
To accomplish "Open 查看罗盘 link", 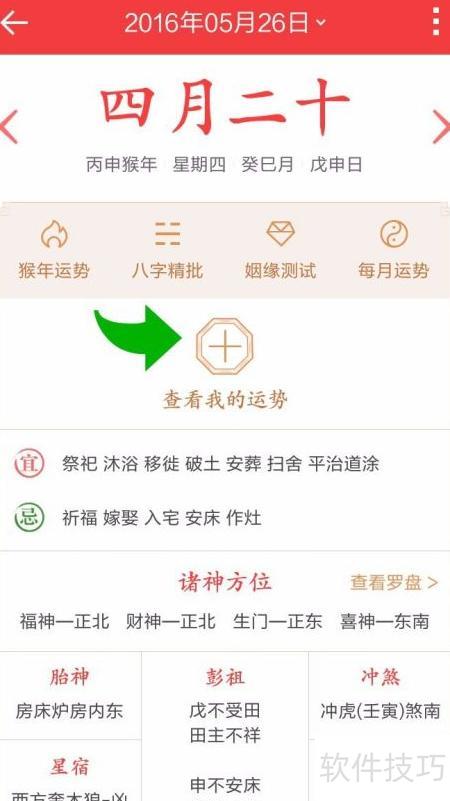I will click(394, 582).
